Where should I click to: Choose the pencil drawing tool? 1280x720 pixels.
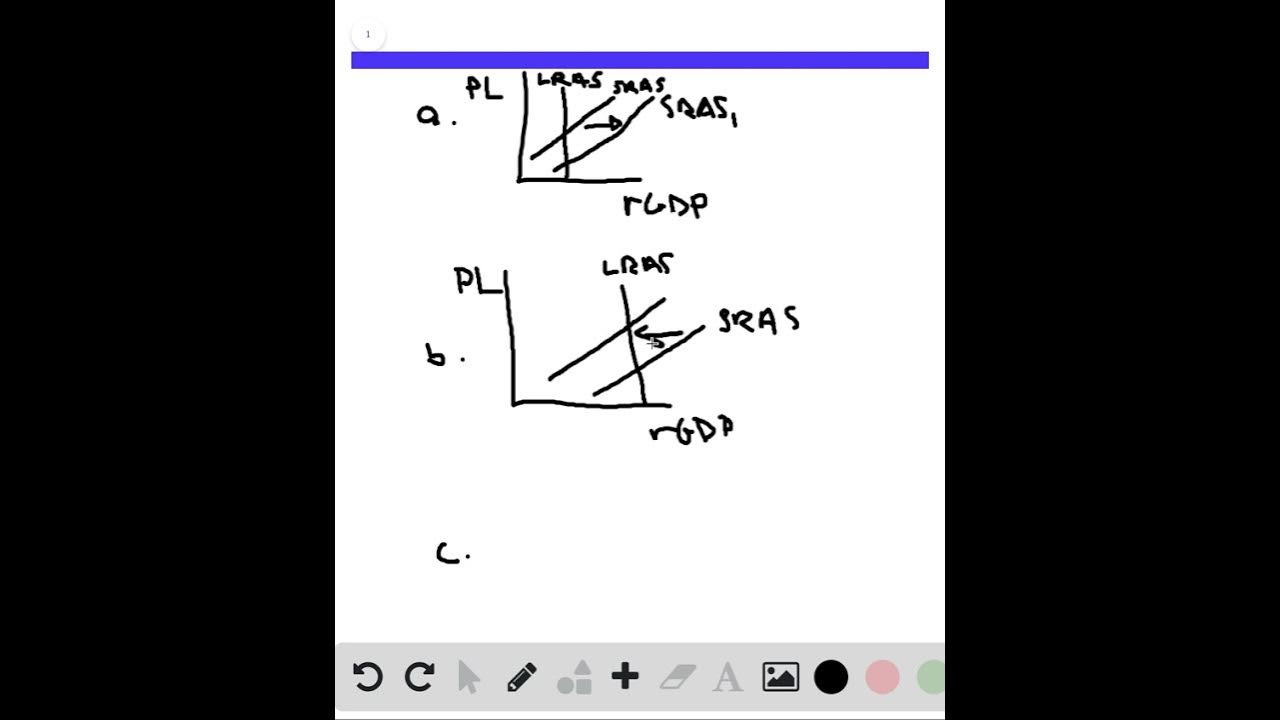521,677
